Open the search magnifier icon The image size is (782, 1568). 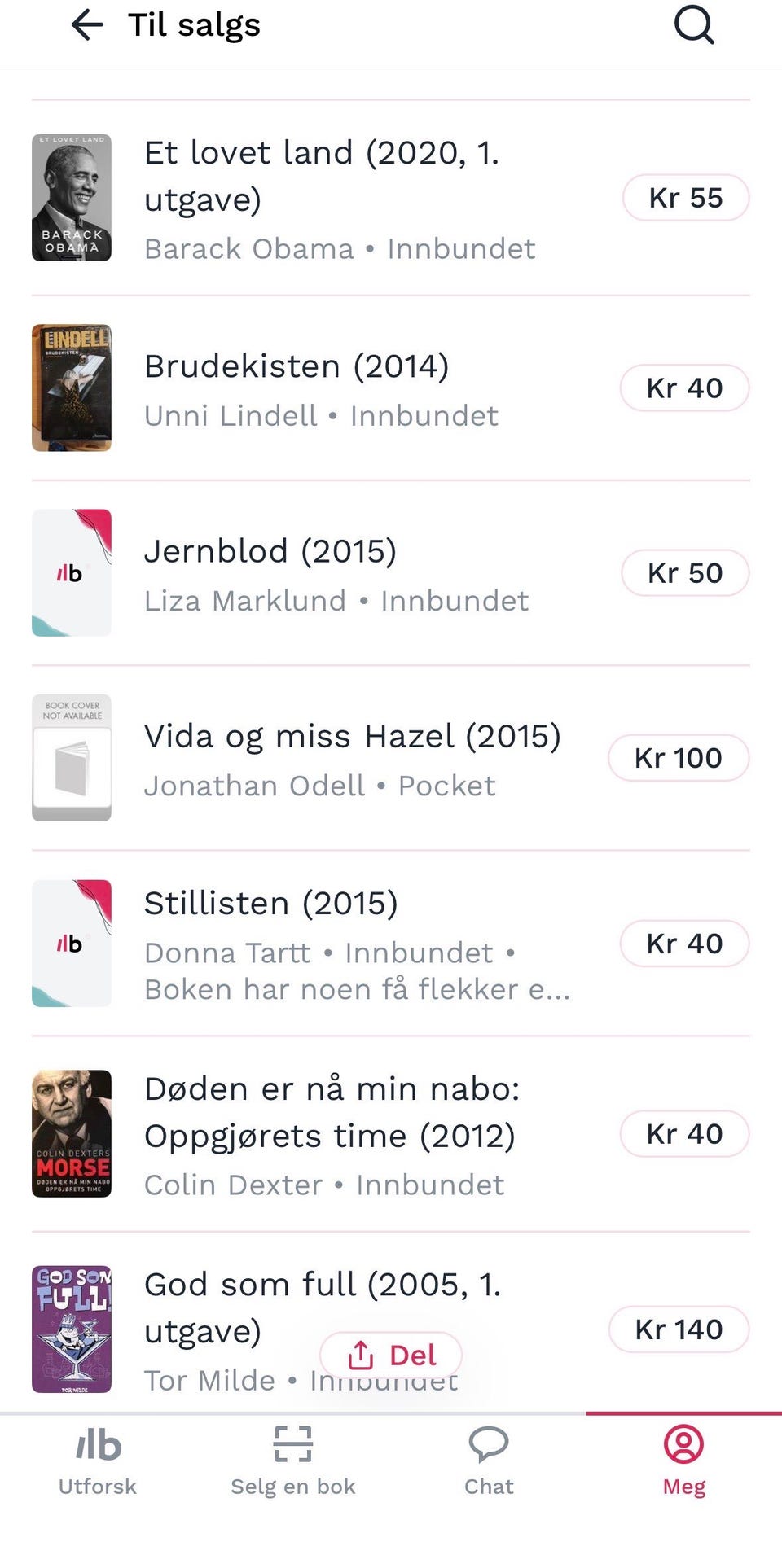point(694,26)
